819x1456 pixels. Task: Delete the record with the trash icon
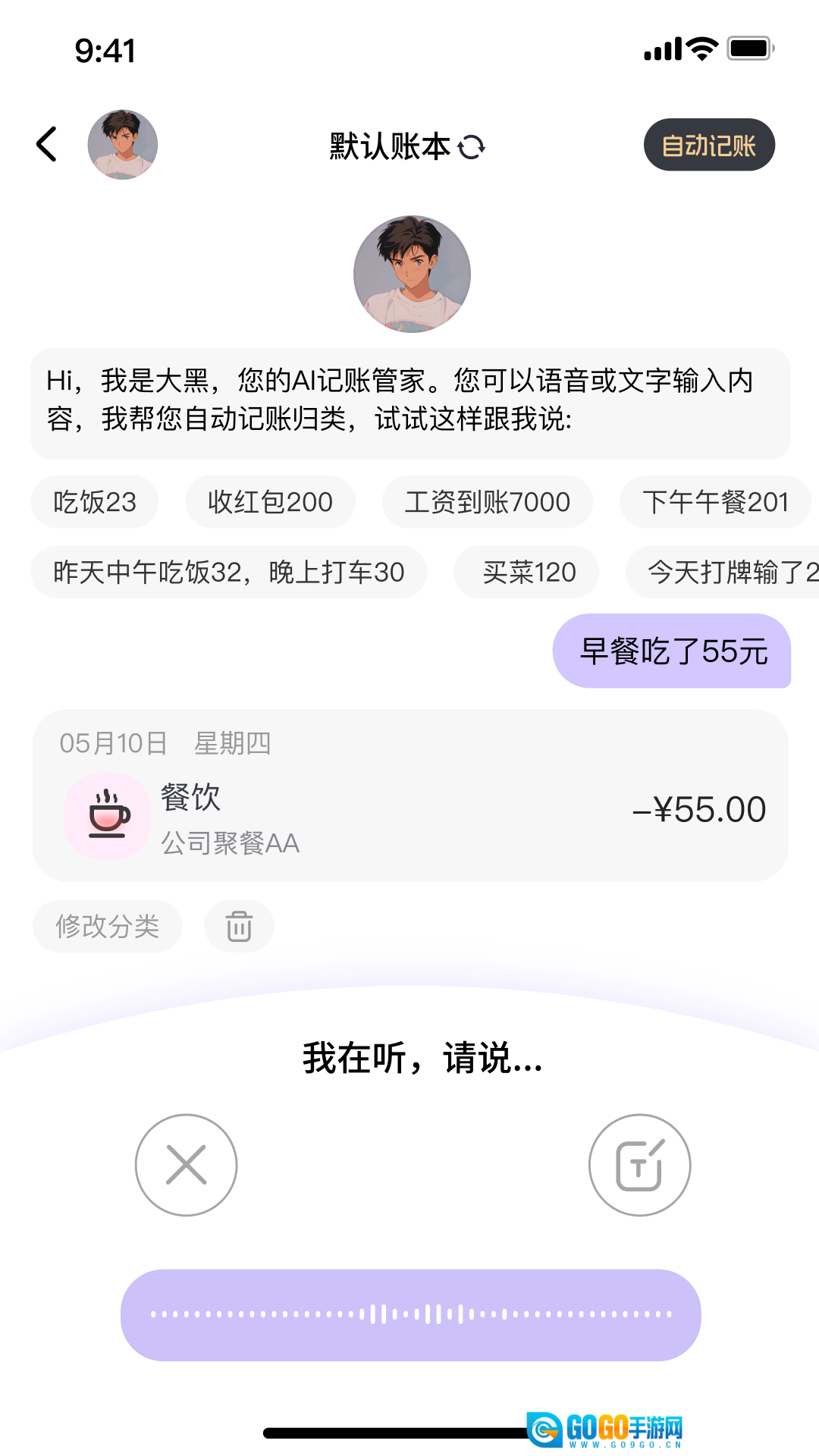[239, 926]
